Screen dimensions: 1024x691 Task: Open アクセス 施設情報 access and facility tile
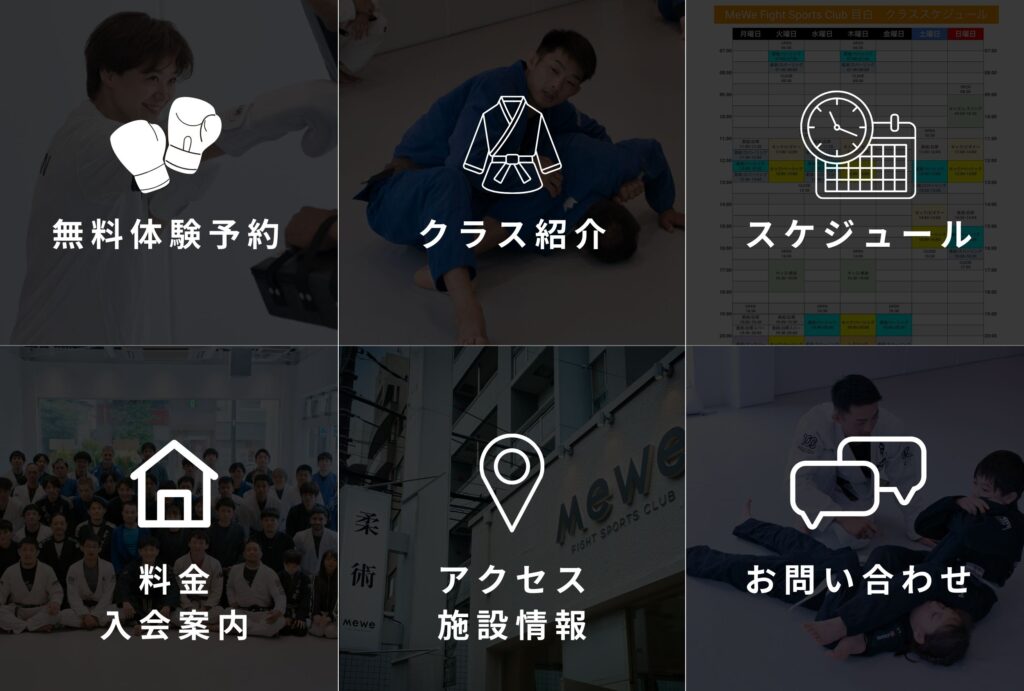512,540
